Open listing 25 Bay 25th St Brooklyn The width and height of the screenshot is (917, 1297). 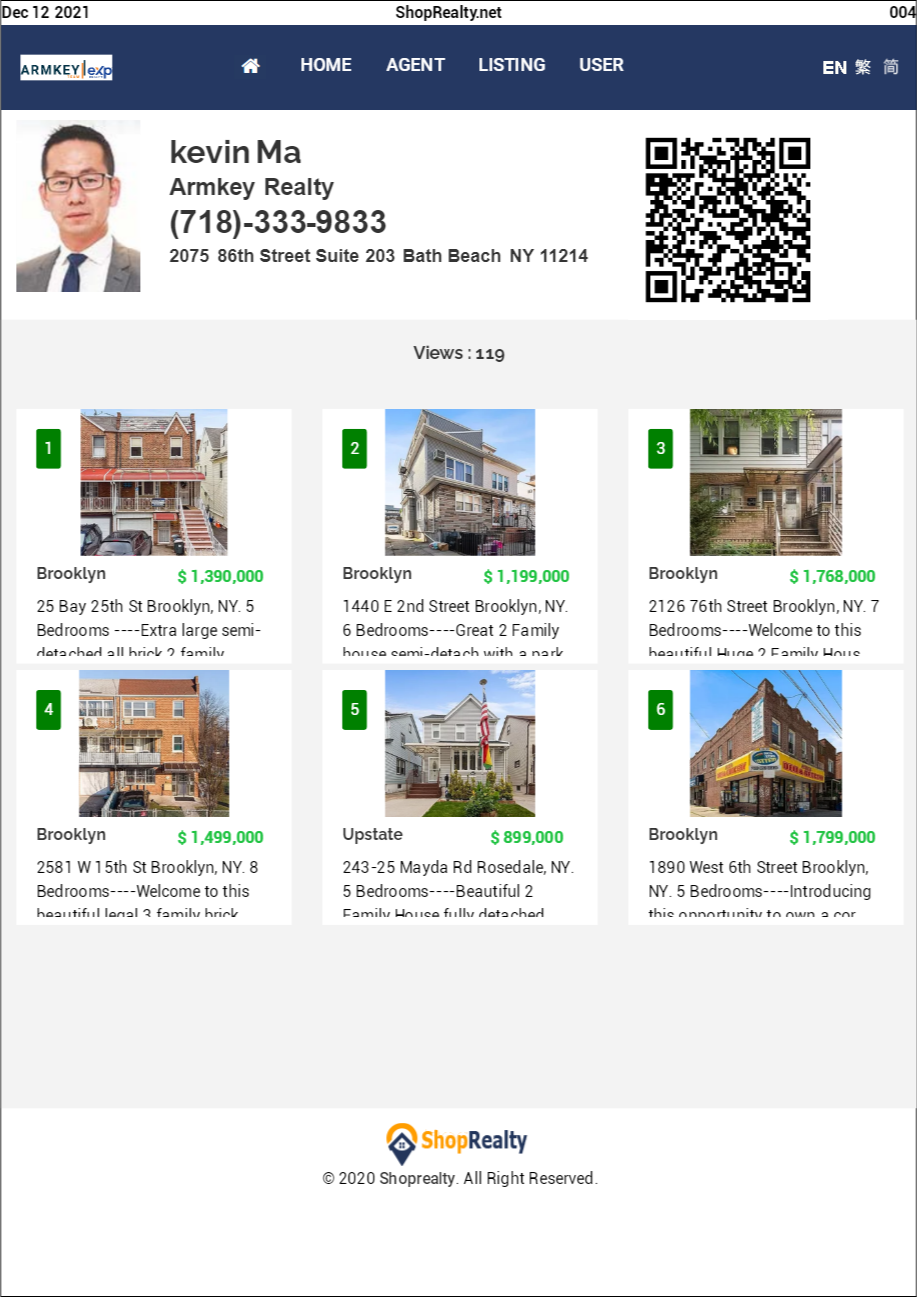click(x=154, y=483)
